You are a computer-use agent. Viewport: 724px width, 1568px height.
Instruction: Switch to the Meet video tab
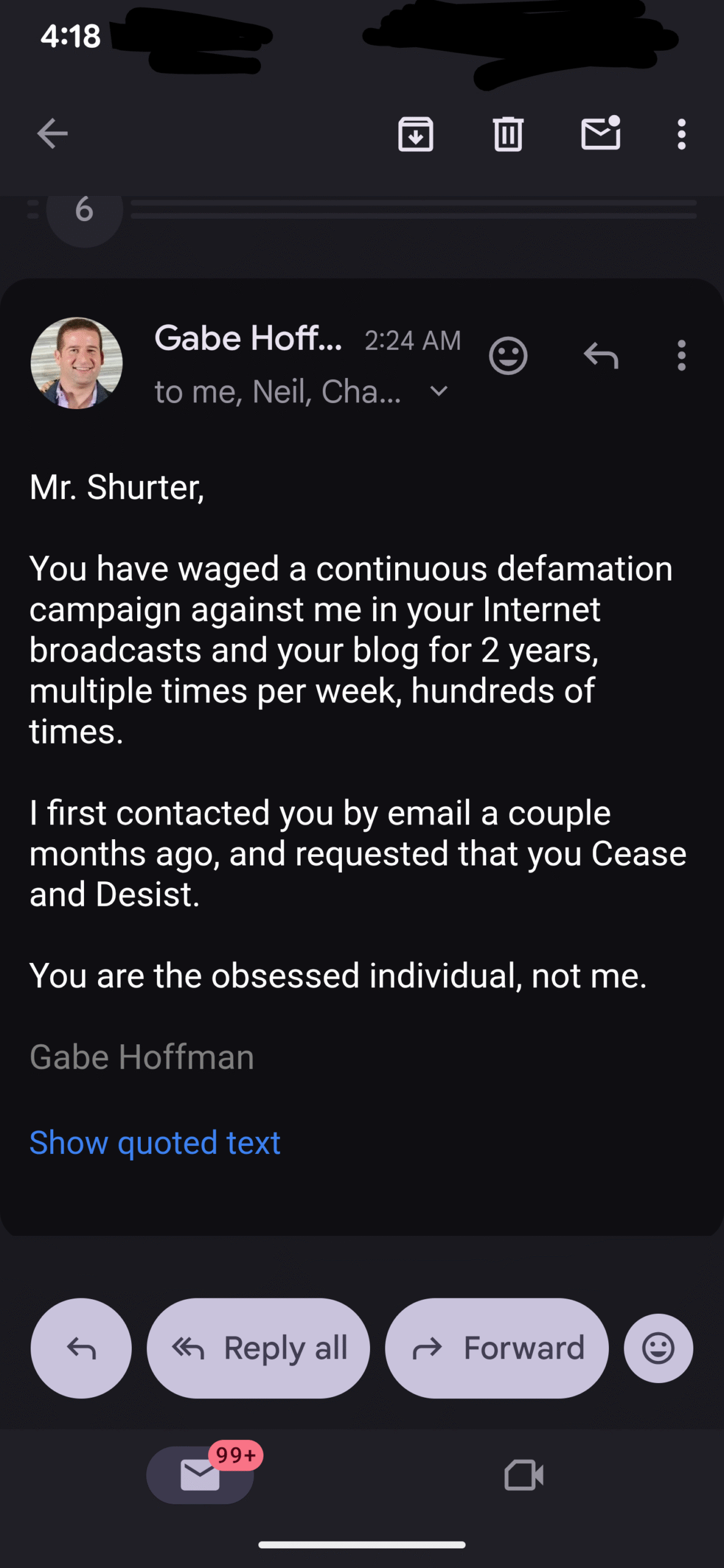click(524, 1475)
